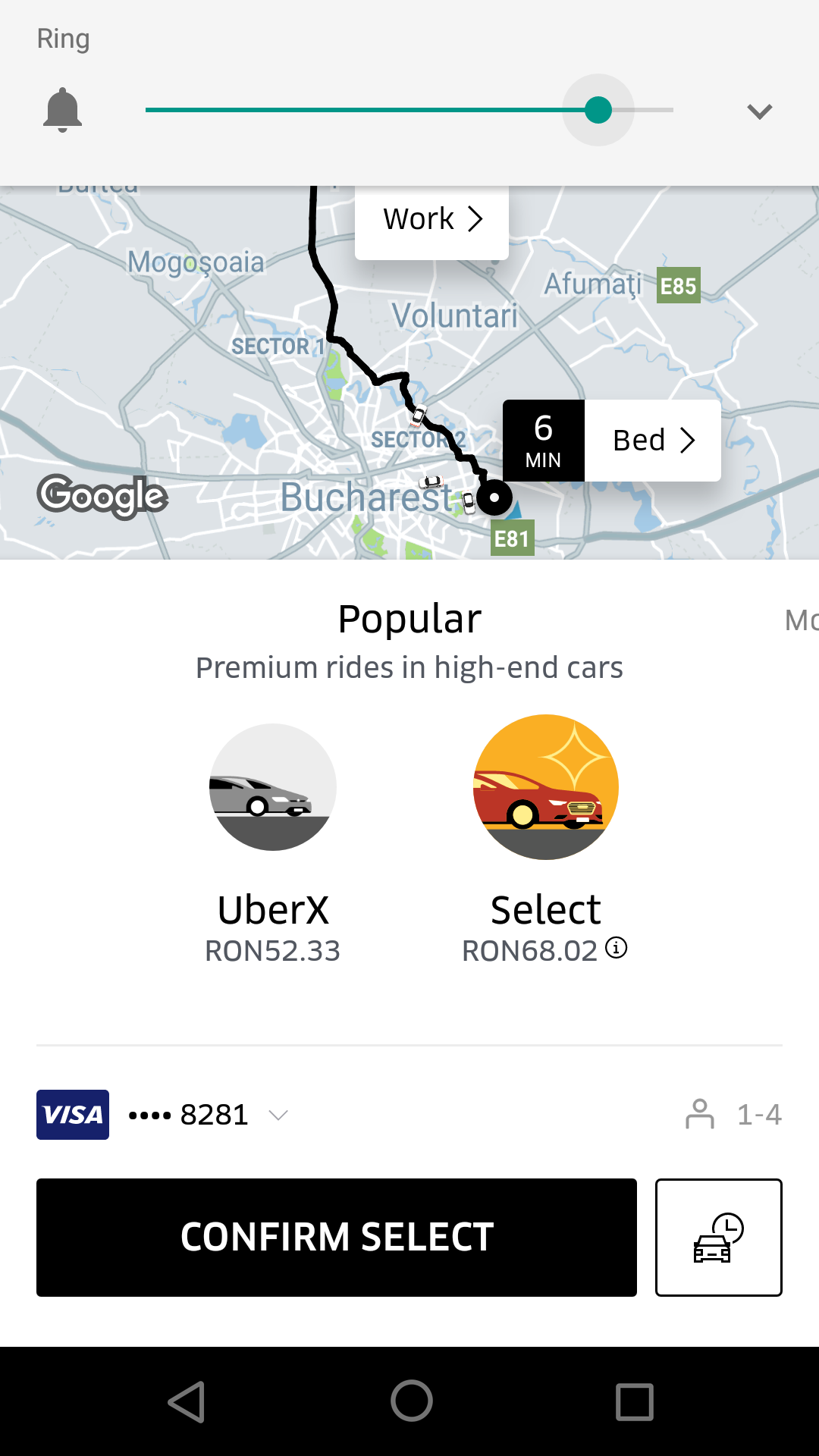The height and width of the screenshot is (1456, 819).
Task: Open recent apps with the square button
Action: coord(635,1401)
